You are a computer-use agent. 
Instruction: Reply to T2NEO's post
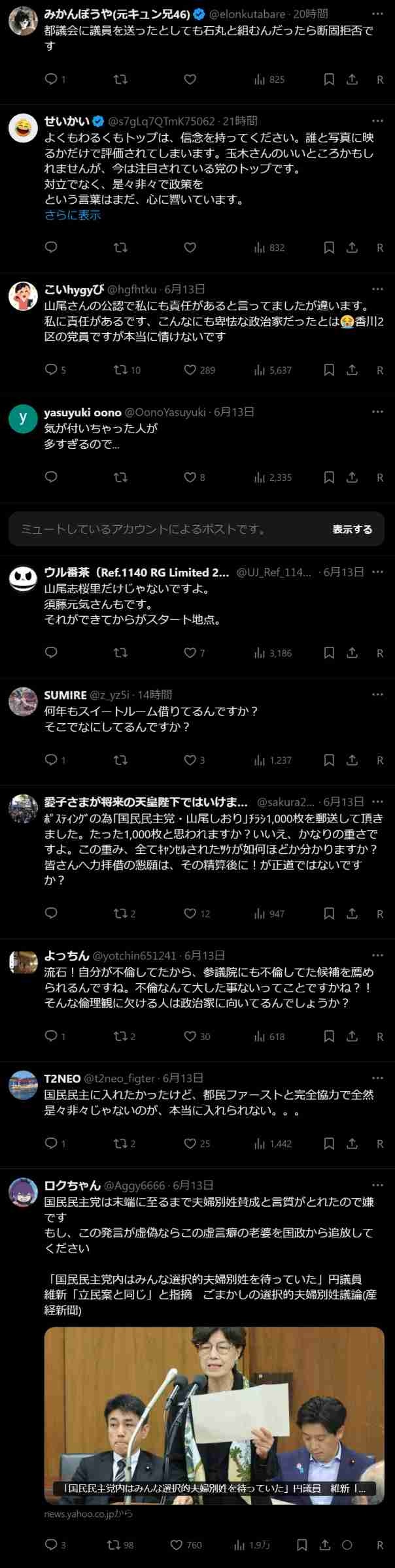(x=51, y=1143)
